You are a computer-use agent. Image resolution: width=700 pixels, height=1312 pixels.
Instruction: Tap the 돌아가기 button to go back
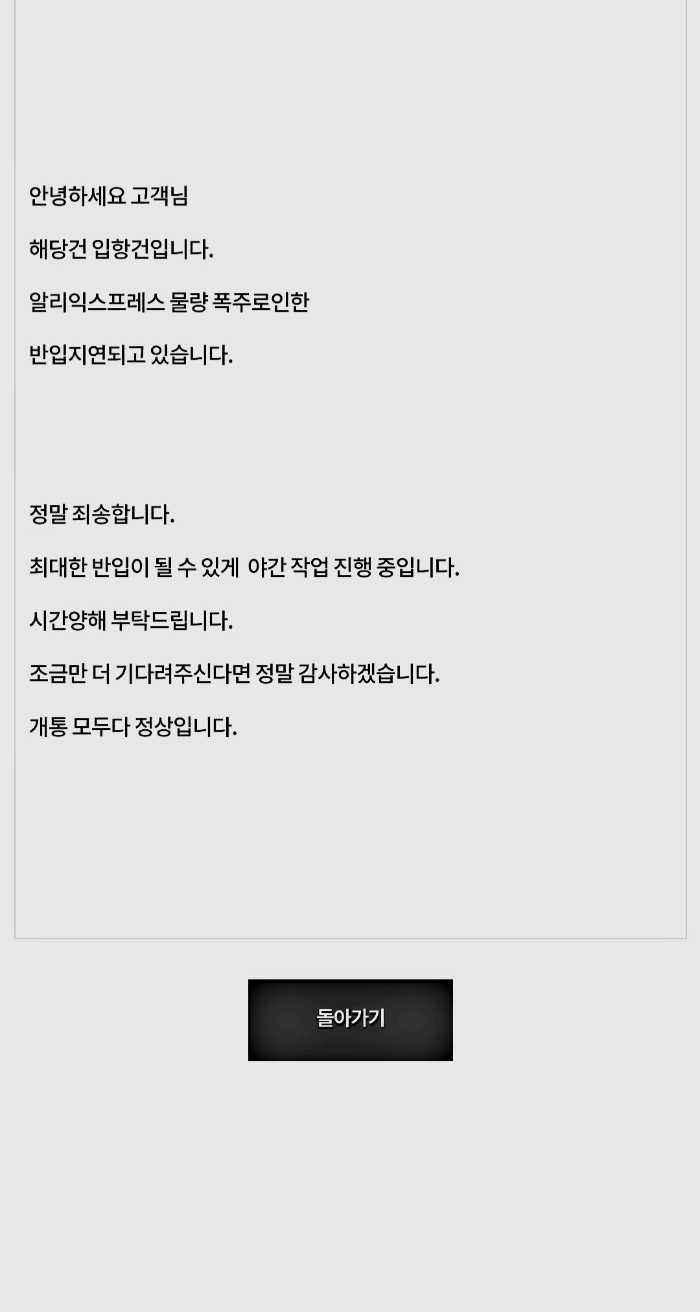[x=350, y=1019]
